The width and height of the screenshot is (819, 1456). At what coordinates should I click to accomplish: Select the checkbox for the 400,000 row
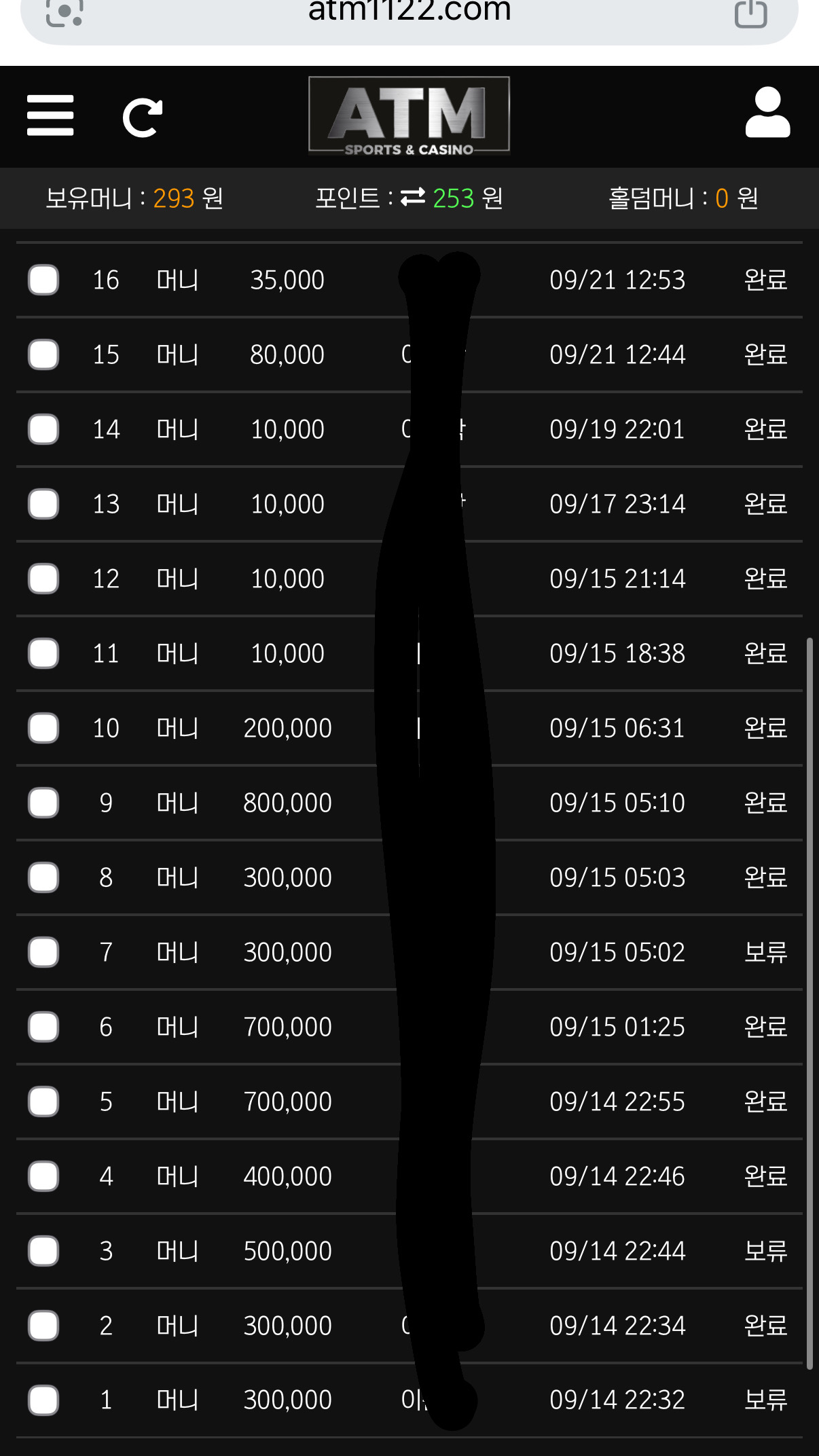click(43, 1176)
